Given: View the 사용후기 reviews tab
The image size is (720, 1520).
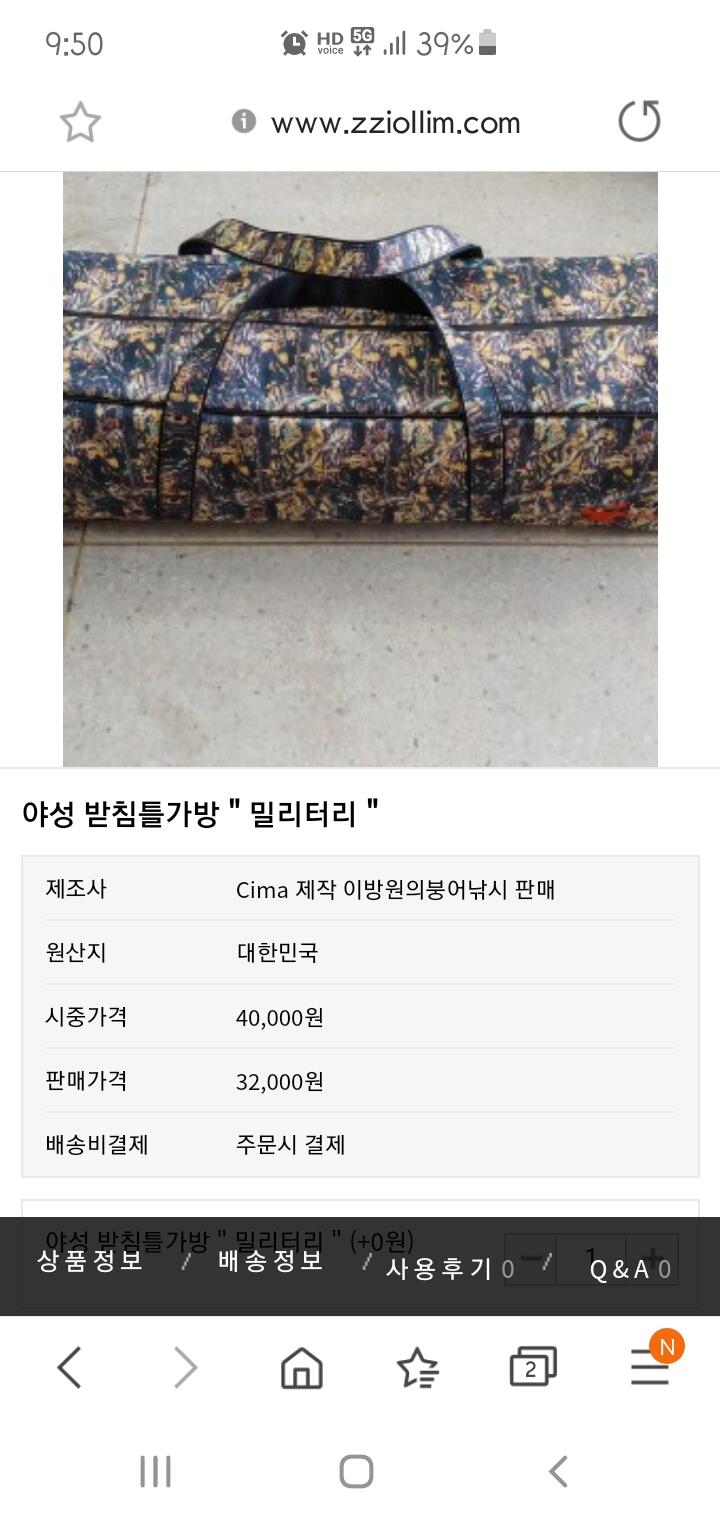Looking at the screenshot, I should [x=450, y=1268].
